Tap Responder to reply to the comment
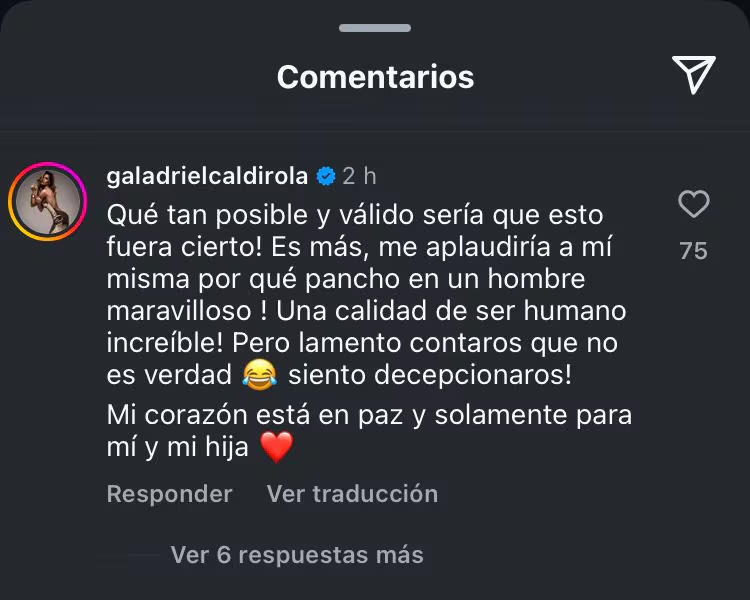This screenshot has height=600, width=750. coord(169,494)
